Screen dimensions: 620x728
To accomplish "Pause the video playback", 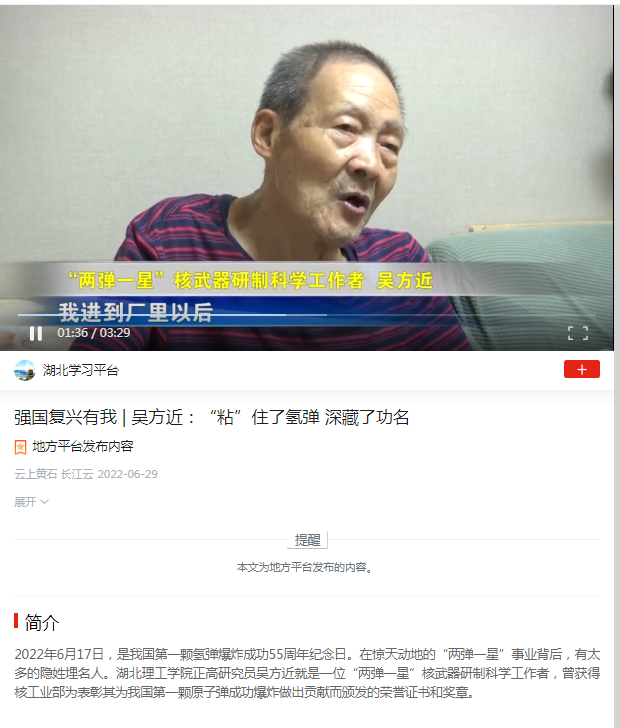I will [36, 333].
